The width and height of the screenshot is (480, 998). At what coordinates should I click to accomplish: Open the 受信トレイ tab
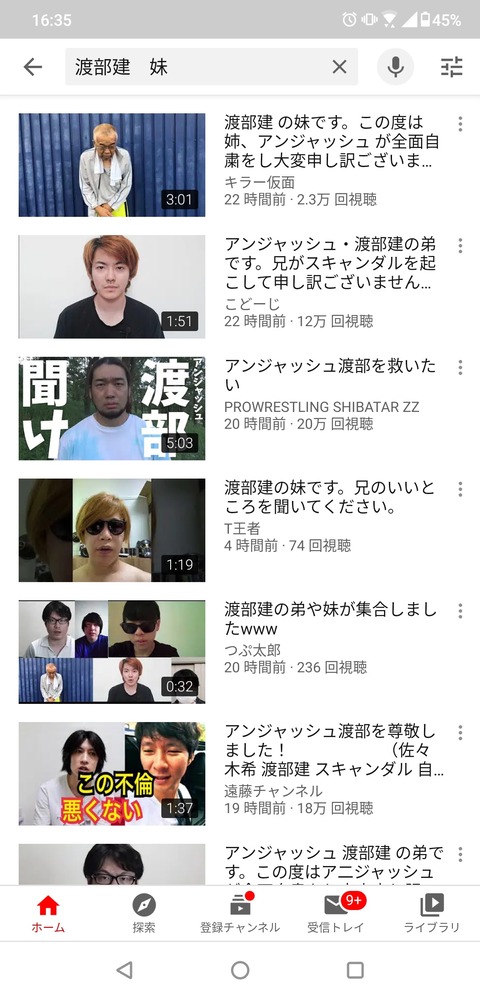[x=336, y=914]
